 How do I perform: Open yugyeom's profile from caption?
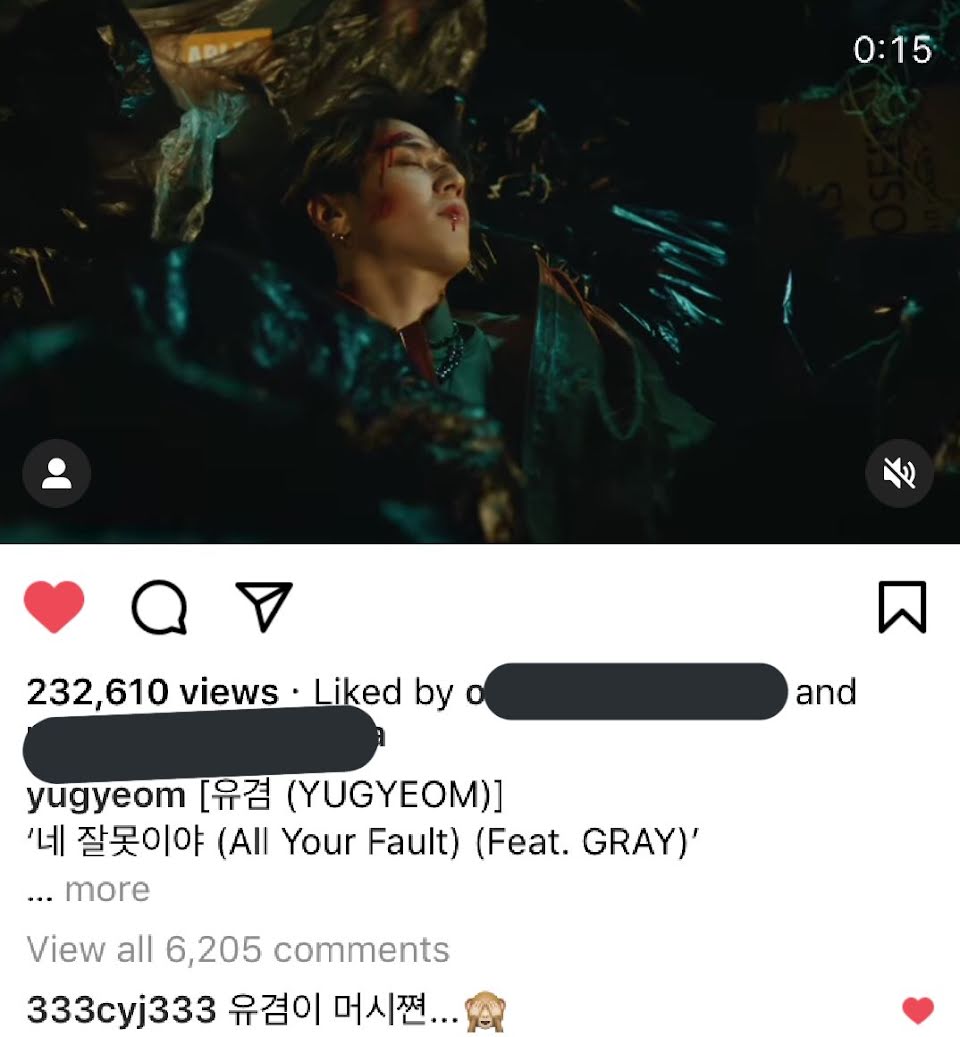[106, 796]
